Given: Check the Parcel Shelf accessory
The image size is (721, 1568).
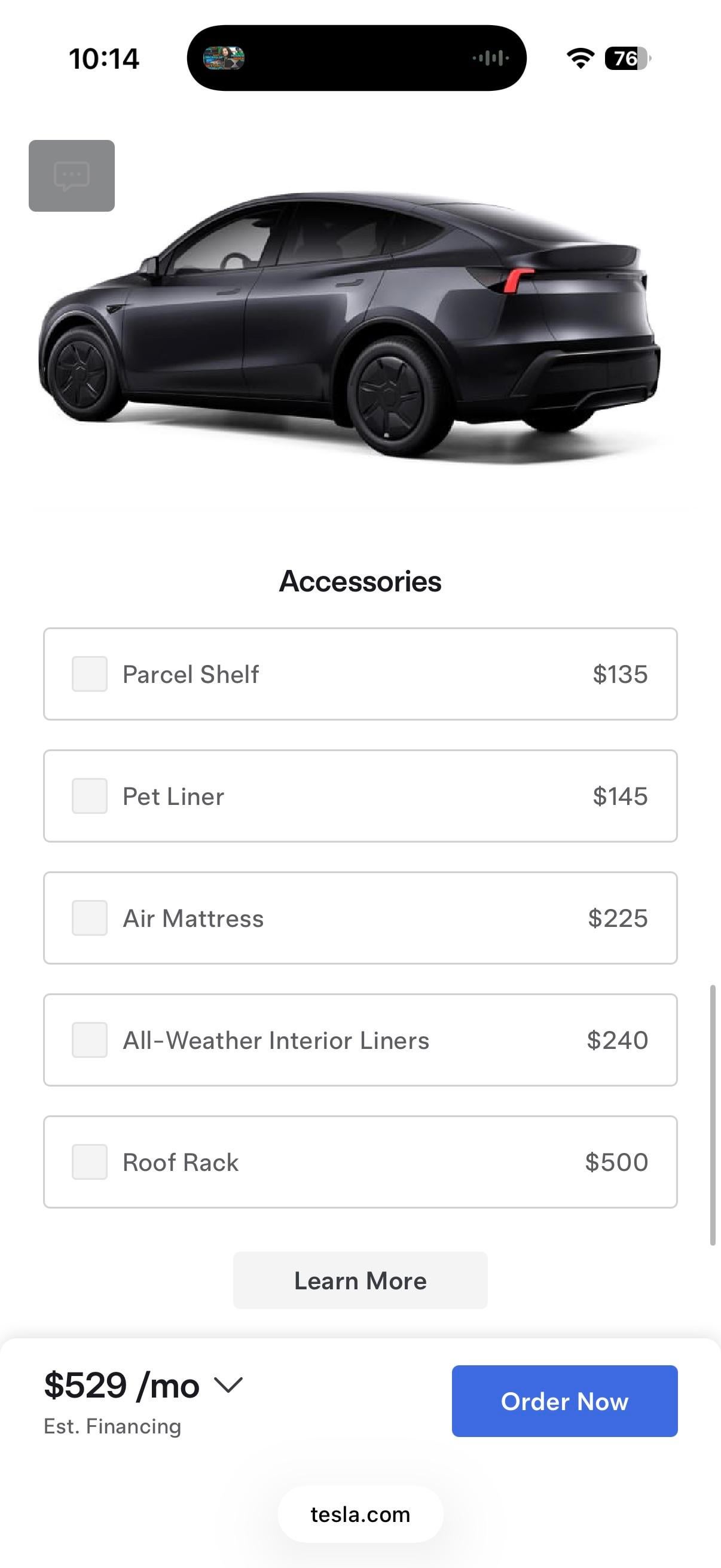Looking at the screenshot, I should [x=90, y=674].
